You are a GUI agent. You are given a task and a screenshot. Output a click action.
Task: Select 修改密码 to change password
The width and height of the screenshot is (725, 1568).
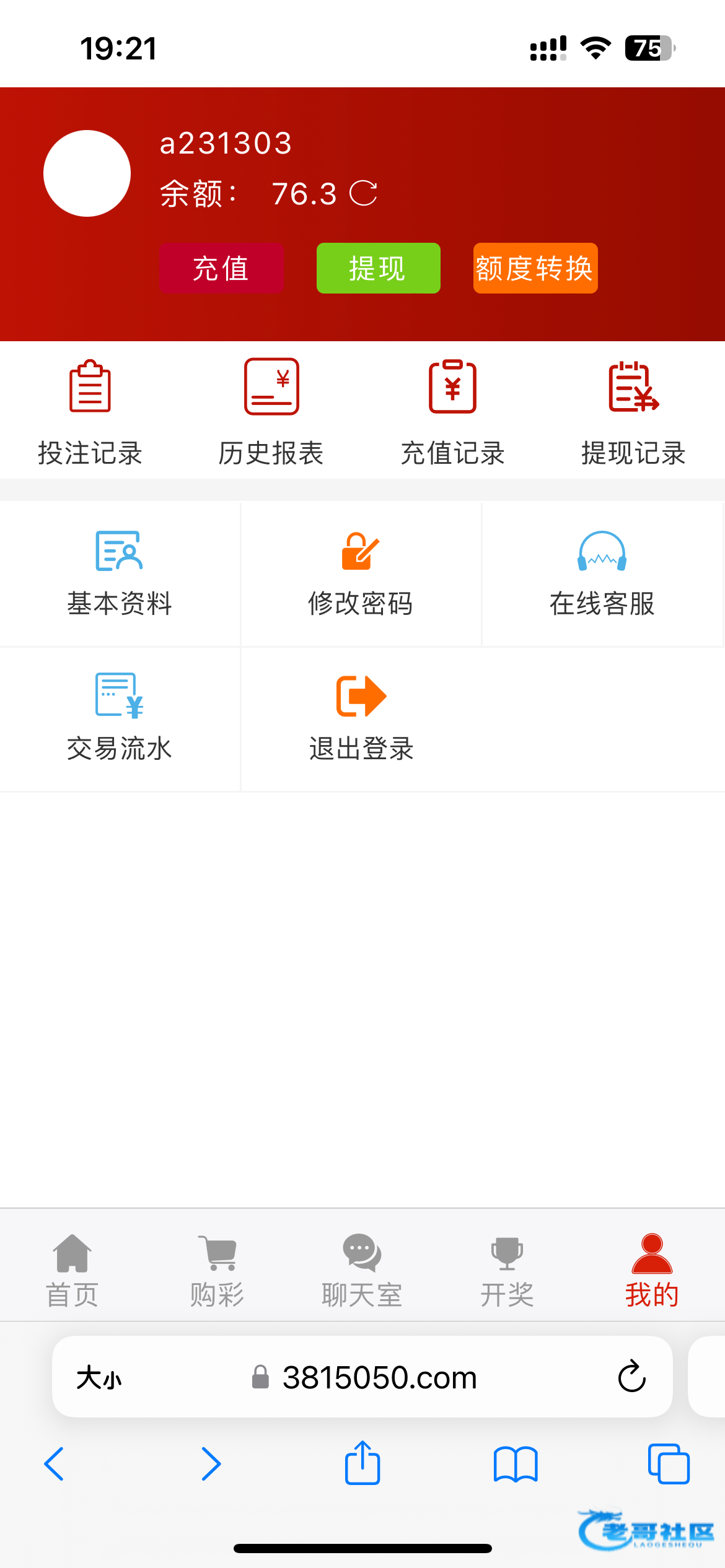361,574
